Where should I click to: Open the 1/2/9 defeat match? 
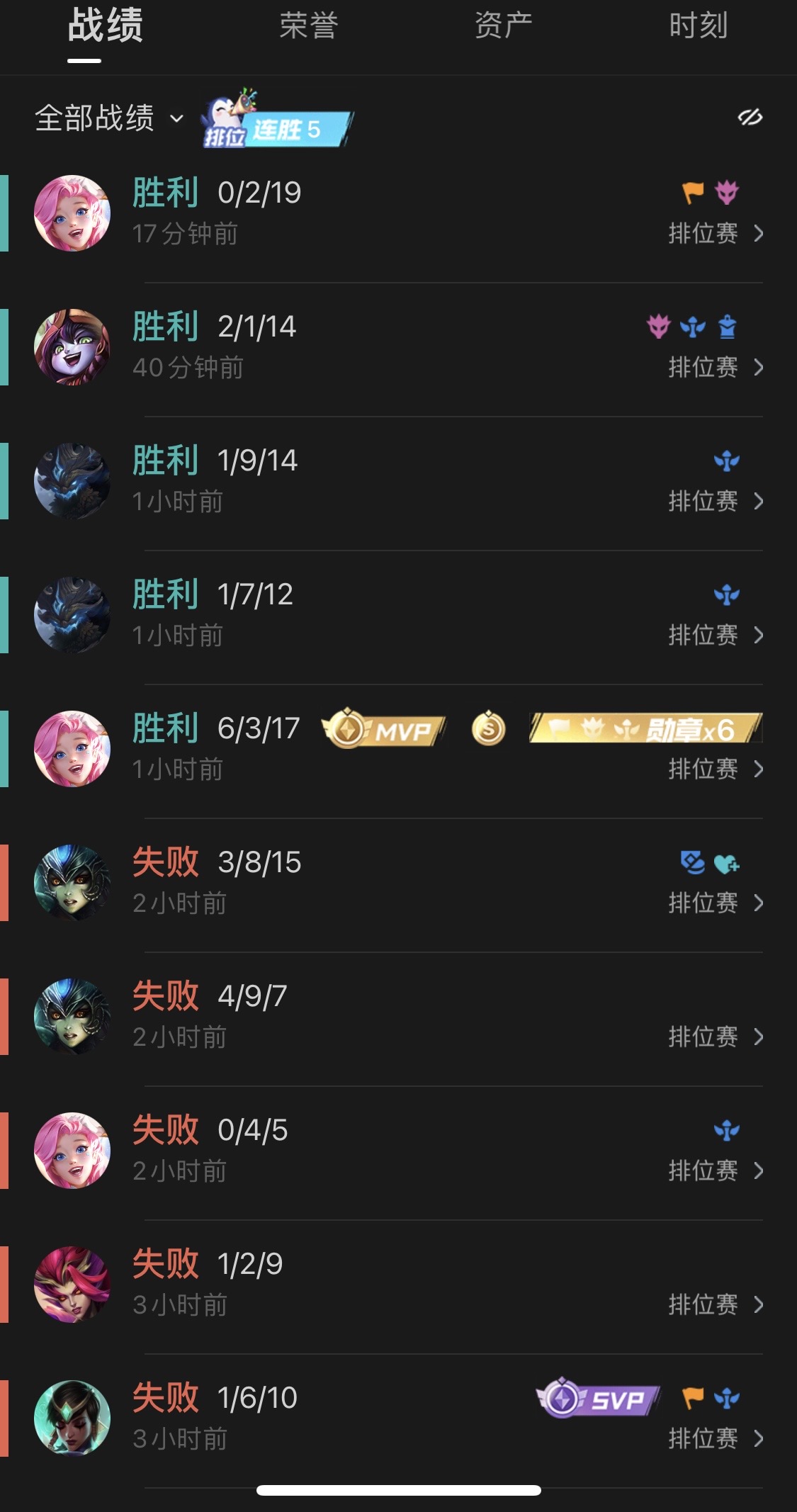(398, 1285)
